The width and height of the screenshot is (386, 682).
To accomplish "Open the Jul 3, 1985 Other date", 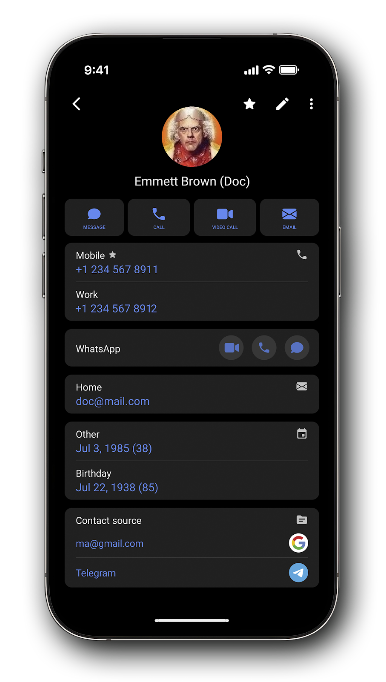I will (191, 441).
